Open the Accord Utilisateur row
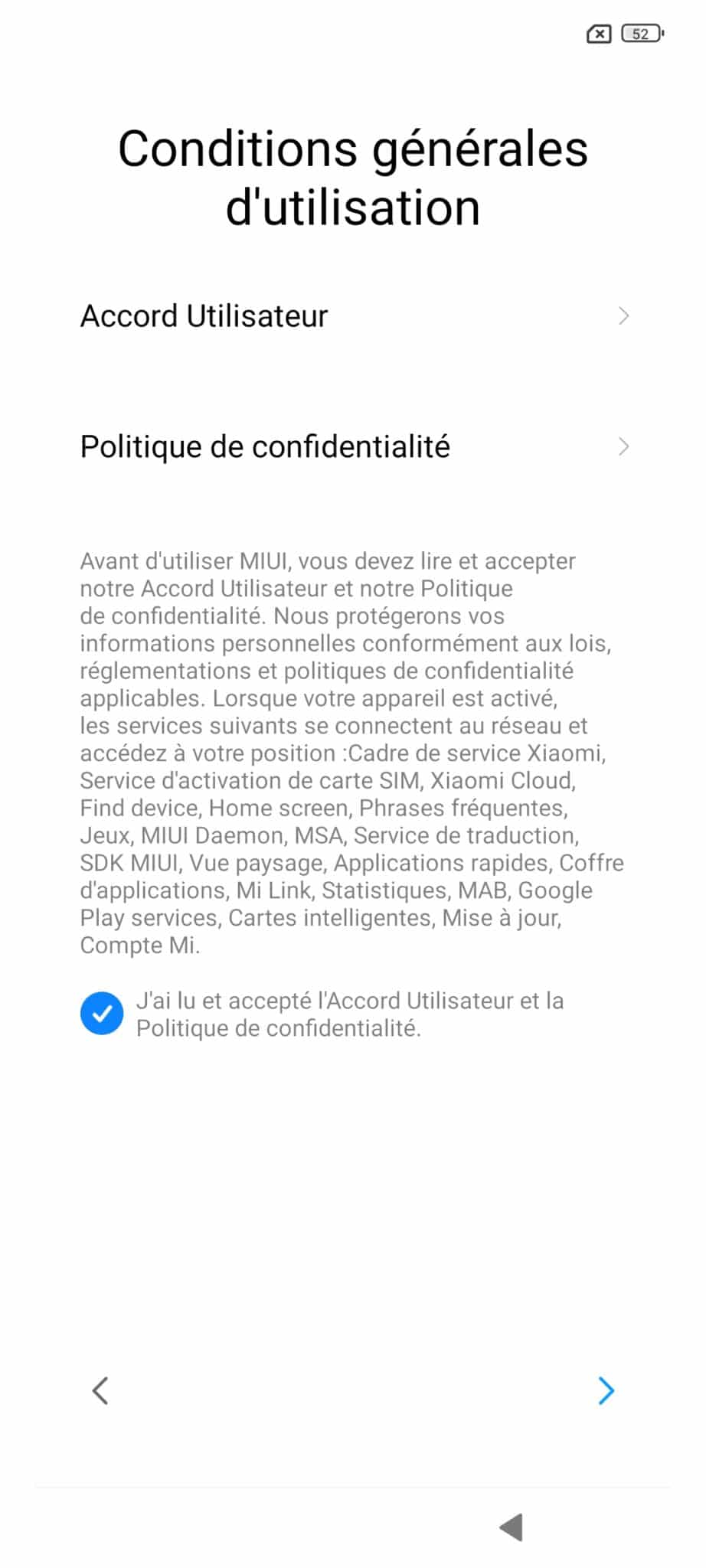This screenshot has height=1568, width=706. 353,315
